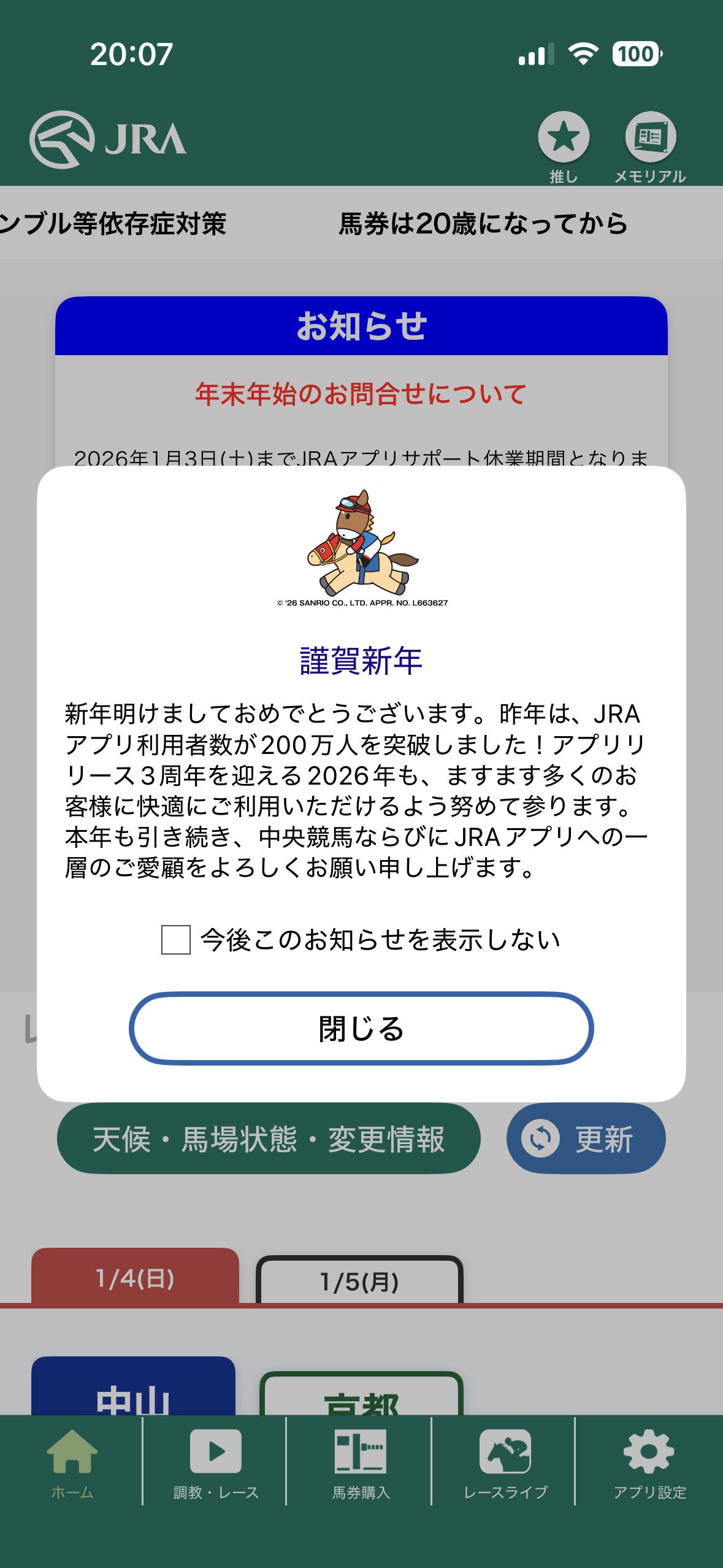Check 今後このお知らせを表示しない box

(176, 940)
